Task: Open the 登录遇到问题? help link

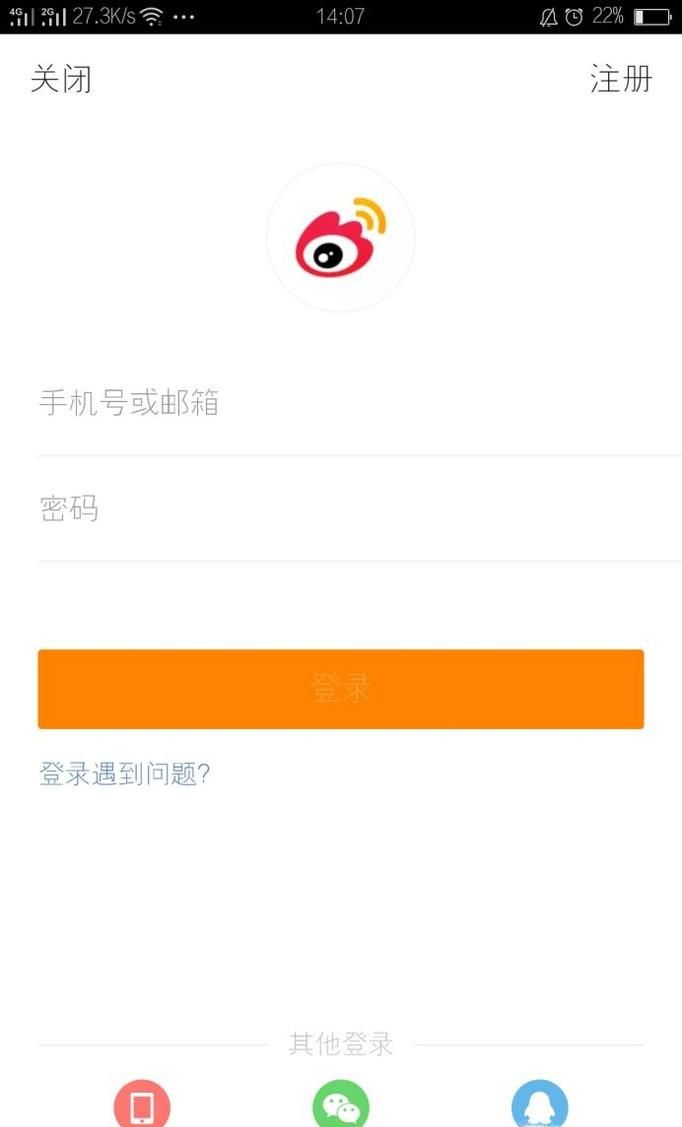Action: click(x=124, y=774)
